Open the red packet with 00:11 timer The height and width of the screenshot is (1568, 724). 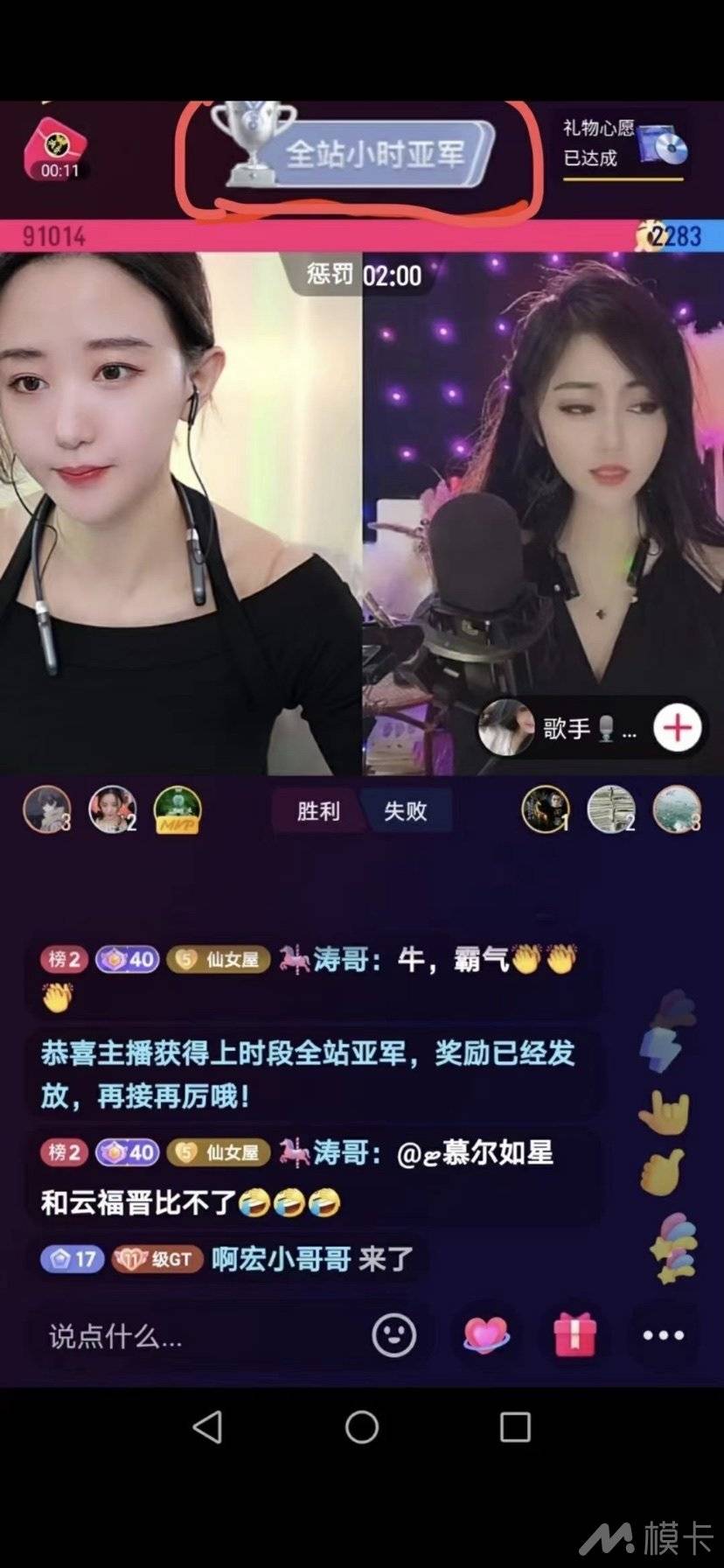tap(56, 149)
